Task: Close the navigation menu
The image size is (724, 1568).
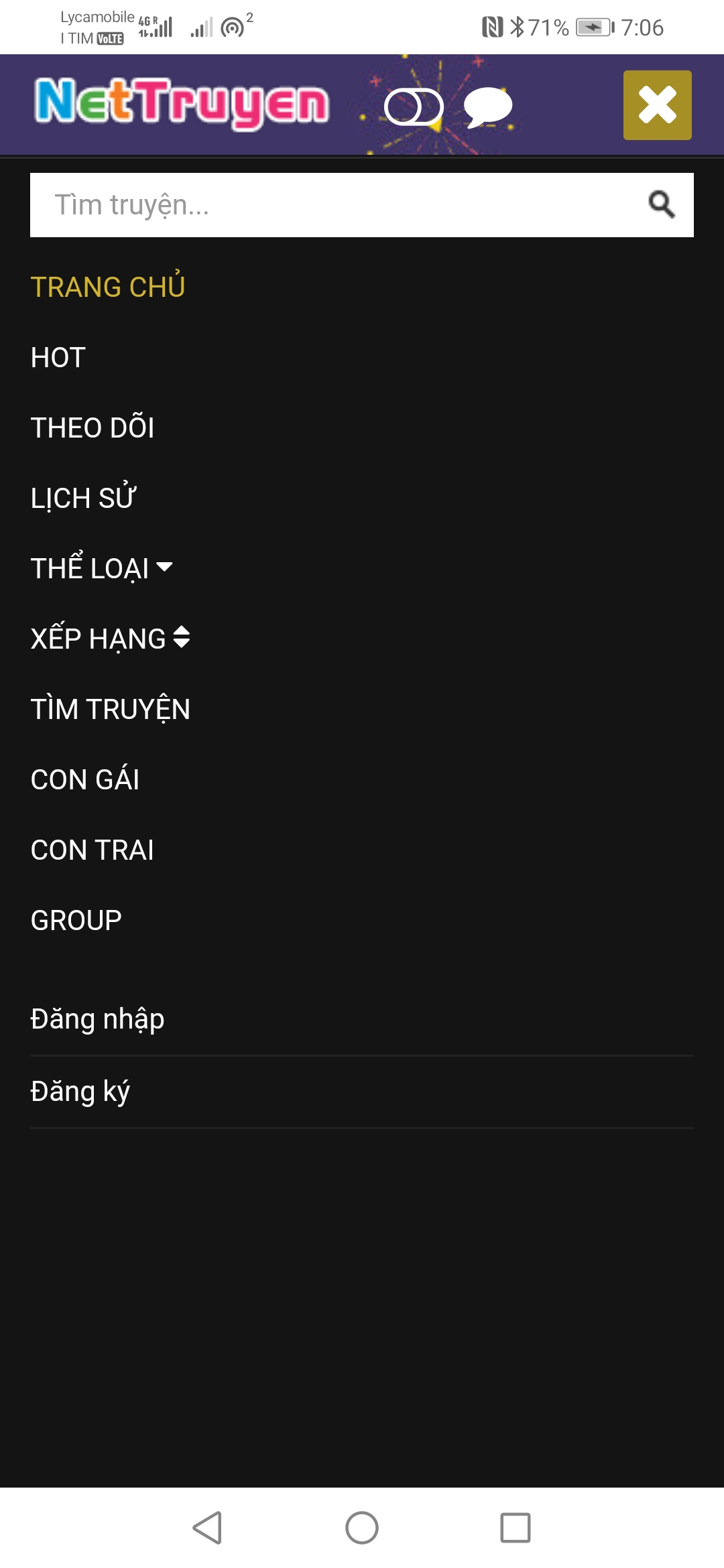Action: [x=657, y=105]
